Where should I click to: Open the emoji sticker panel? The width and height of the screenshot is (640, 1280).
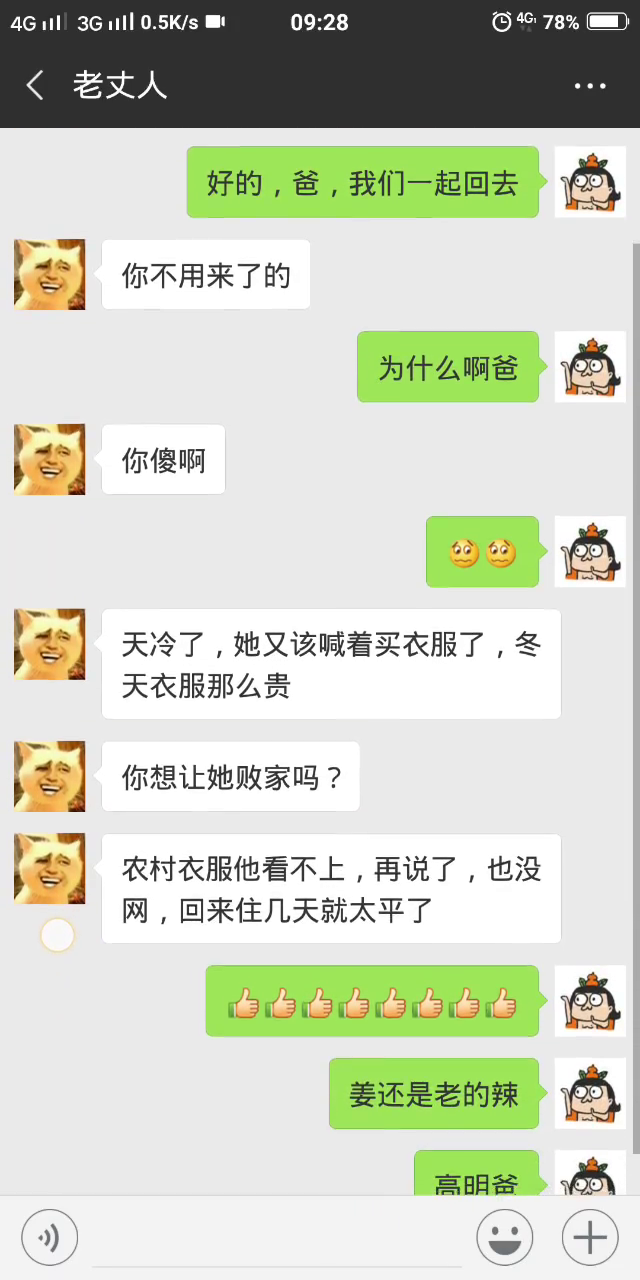click(x=504, y=1238)
